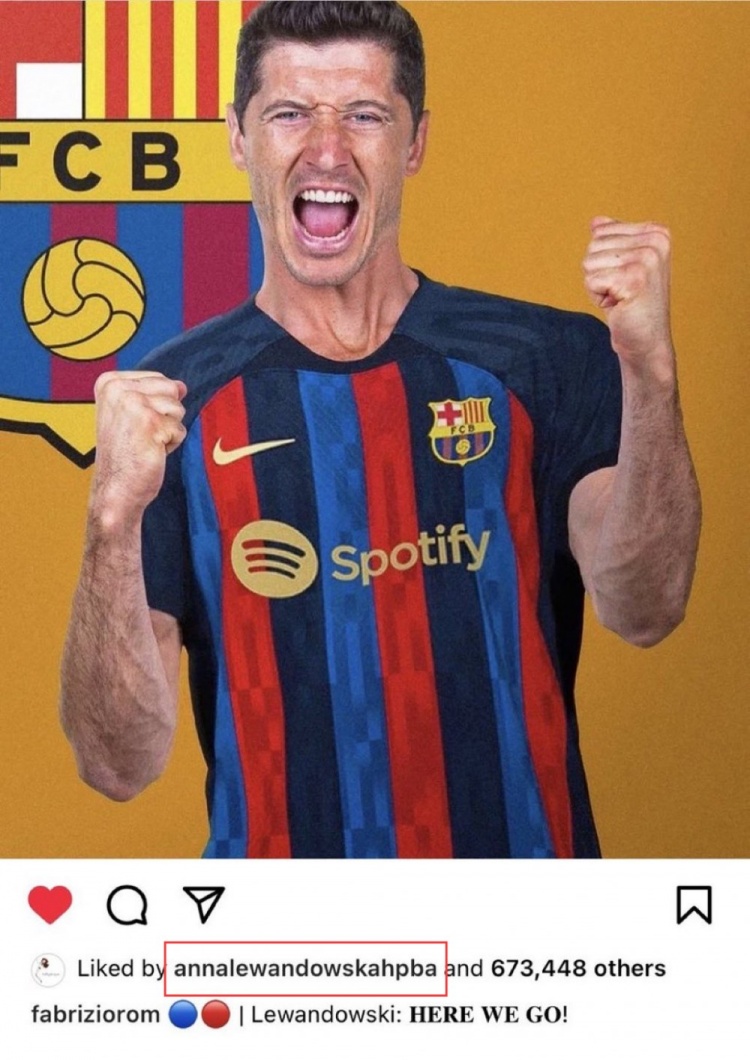Screen dimensions: 750x1060
Task: Open the comments bubble icon
Action: point(127,906)
